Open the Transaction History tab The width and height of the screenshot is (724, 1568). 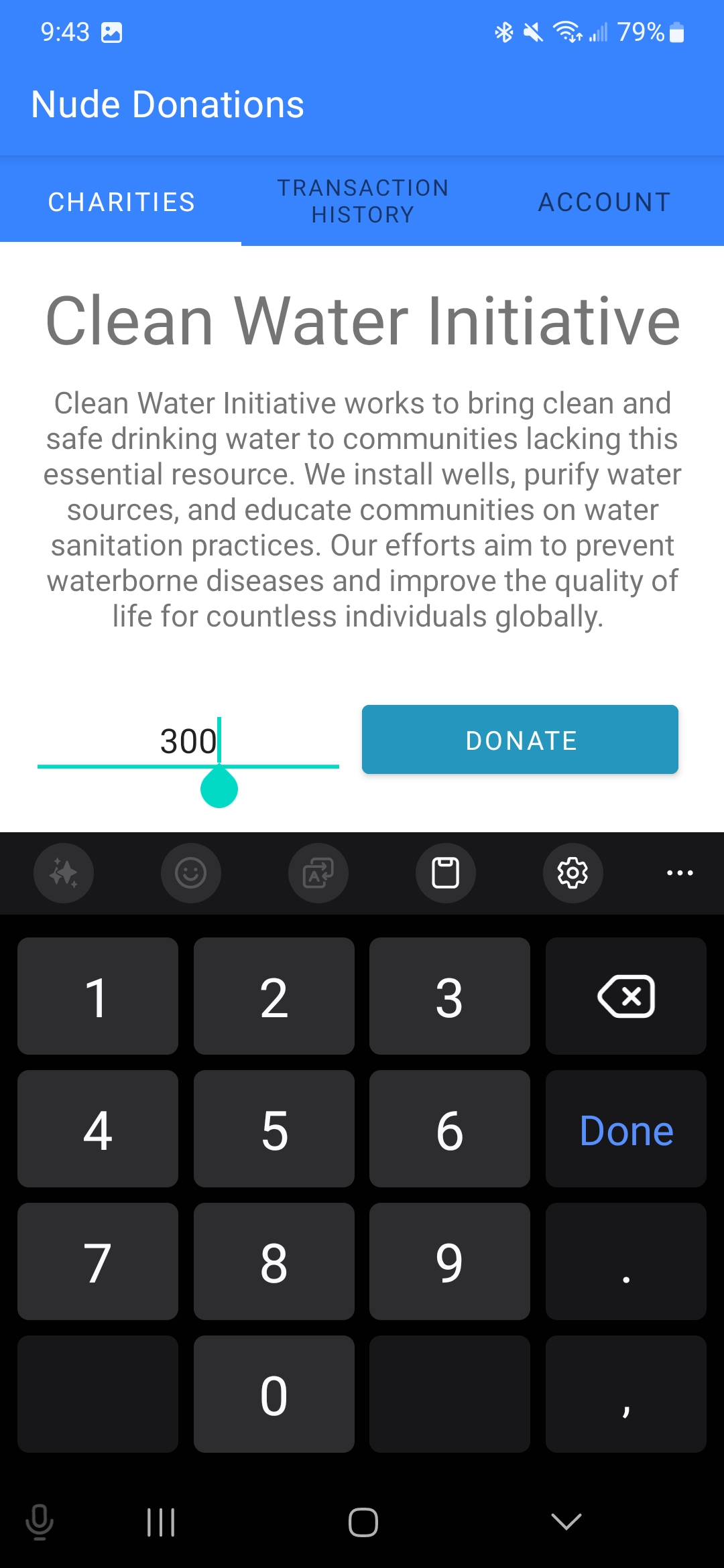click(363, 201)
